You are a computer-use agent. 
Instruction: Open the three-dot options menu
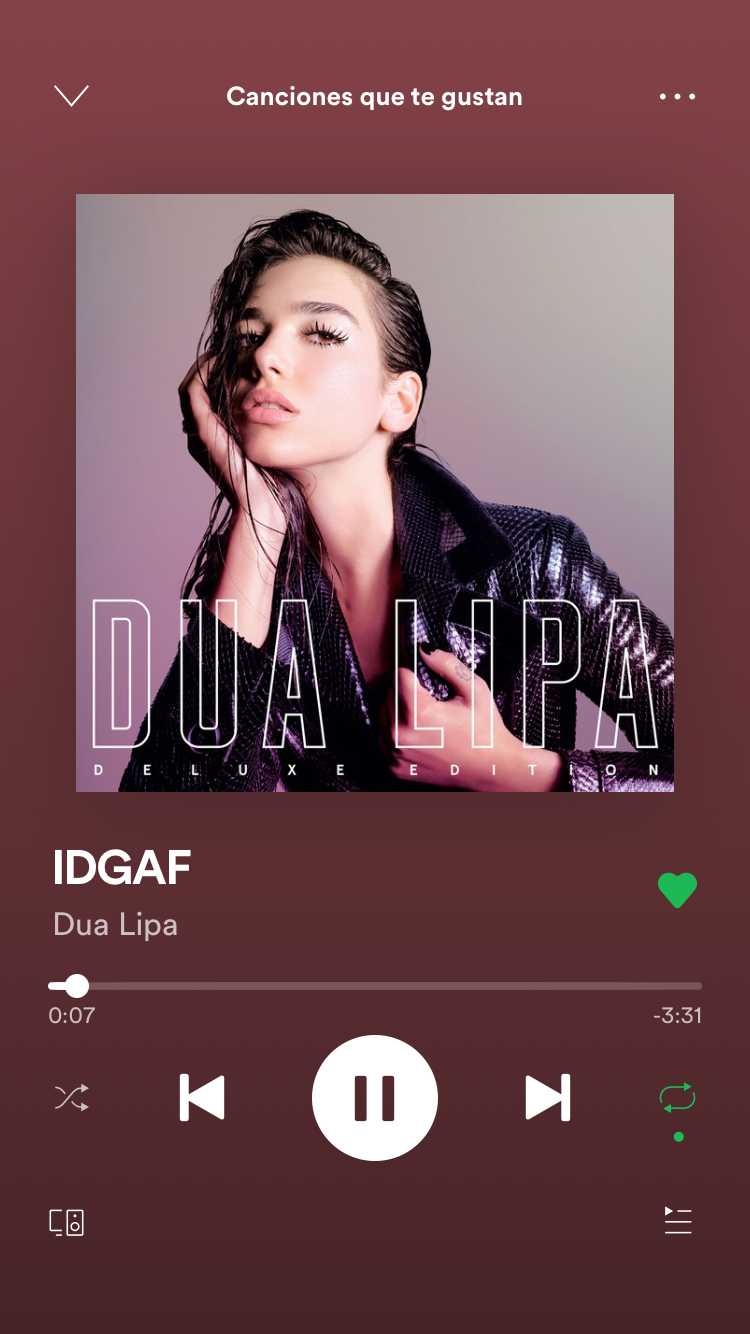click(677, 97)
